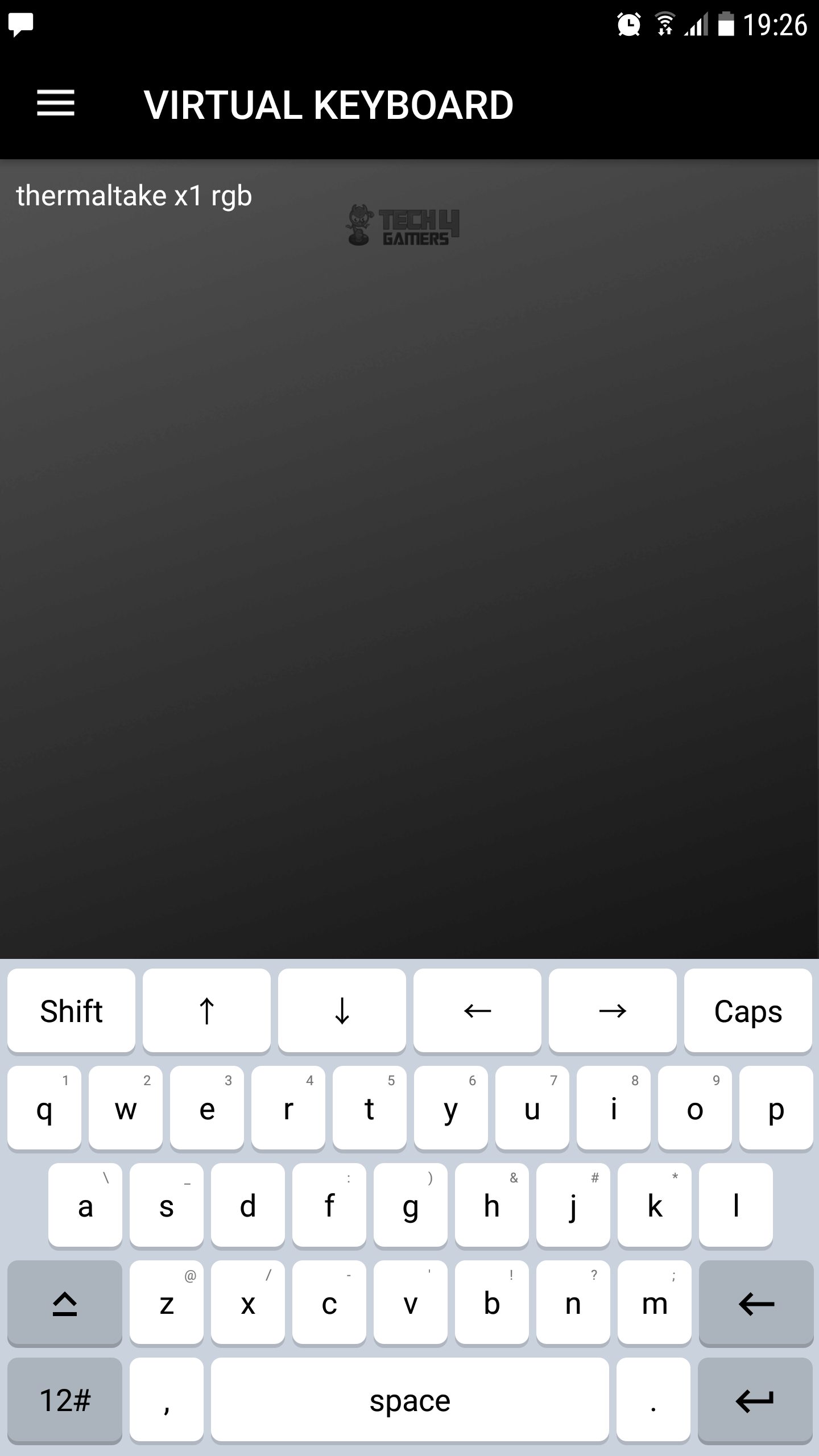The width and height of the screenshot is (819, 1456).
Task: Tap the keyboard's uppercase shift key
Action: point(65,1304)
